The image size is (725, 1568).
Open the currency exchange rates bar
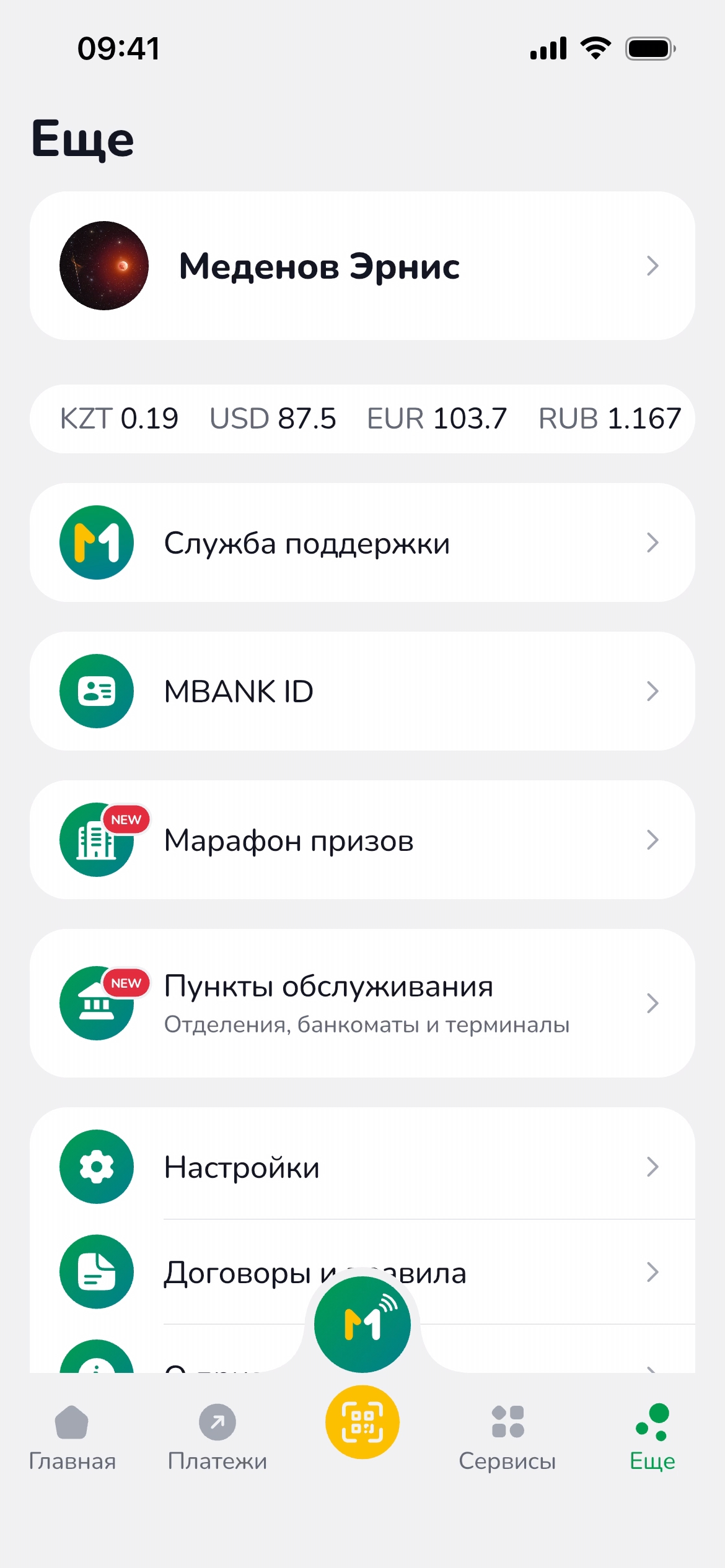click(x=362, y=419)
